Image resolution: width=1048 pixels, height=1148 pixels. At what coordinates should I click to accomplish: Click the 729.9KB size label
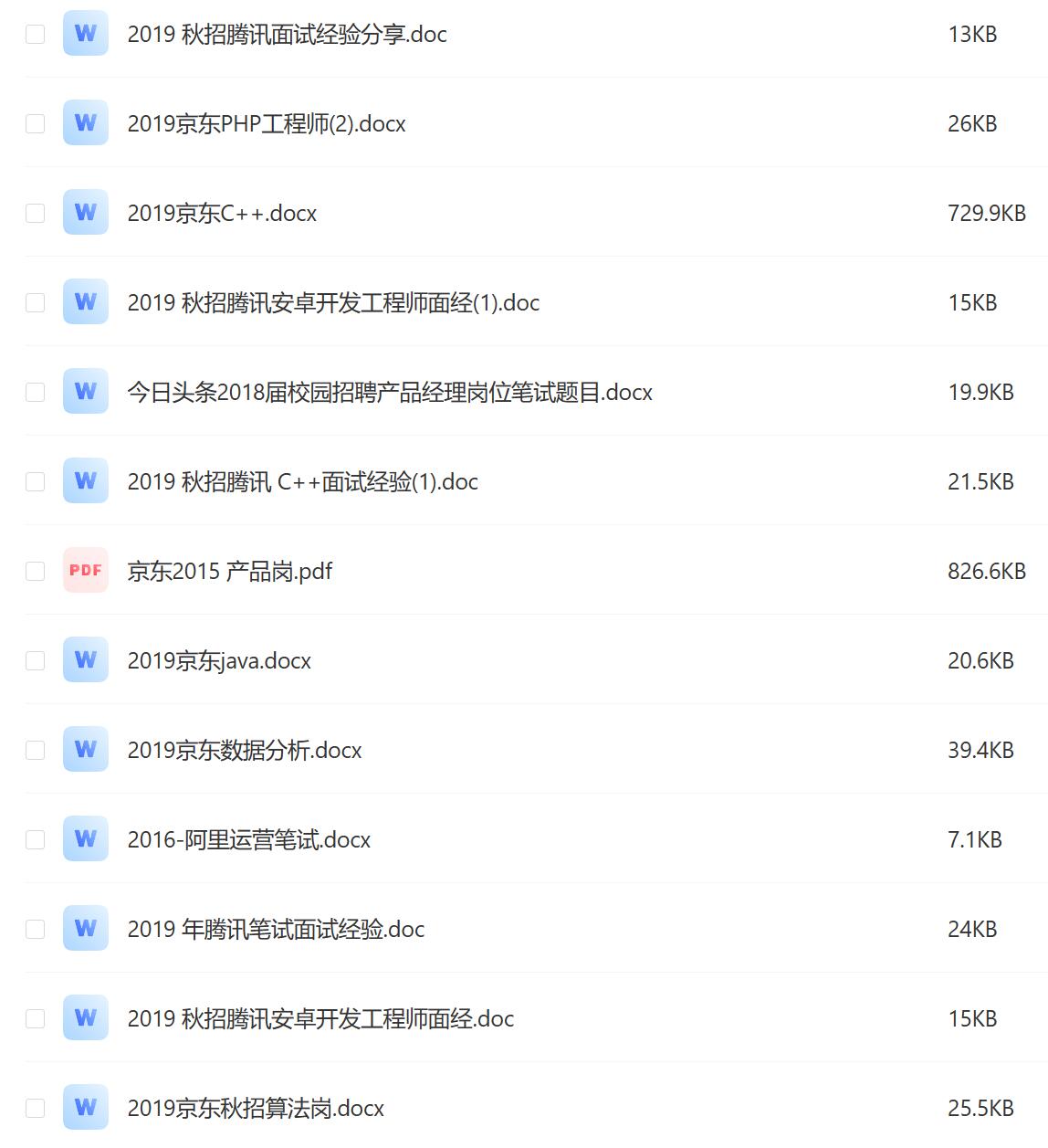tap(987, 212)
